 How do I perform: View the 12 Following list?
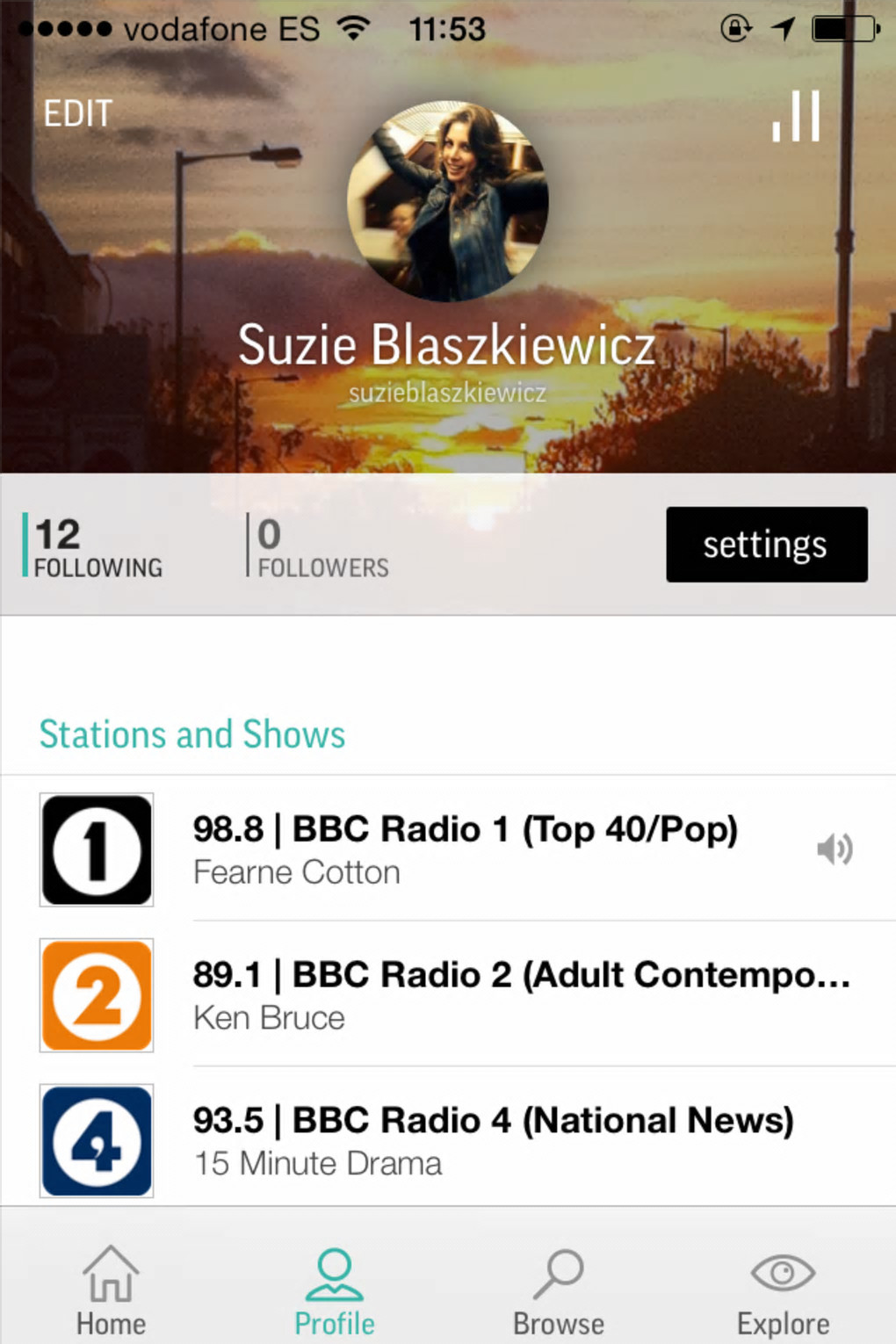point(97,546)
